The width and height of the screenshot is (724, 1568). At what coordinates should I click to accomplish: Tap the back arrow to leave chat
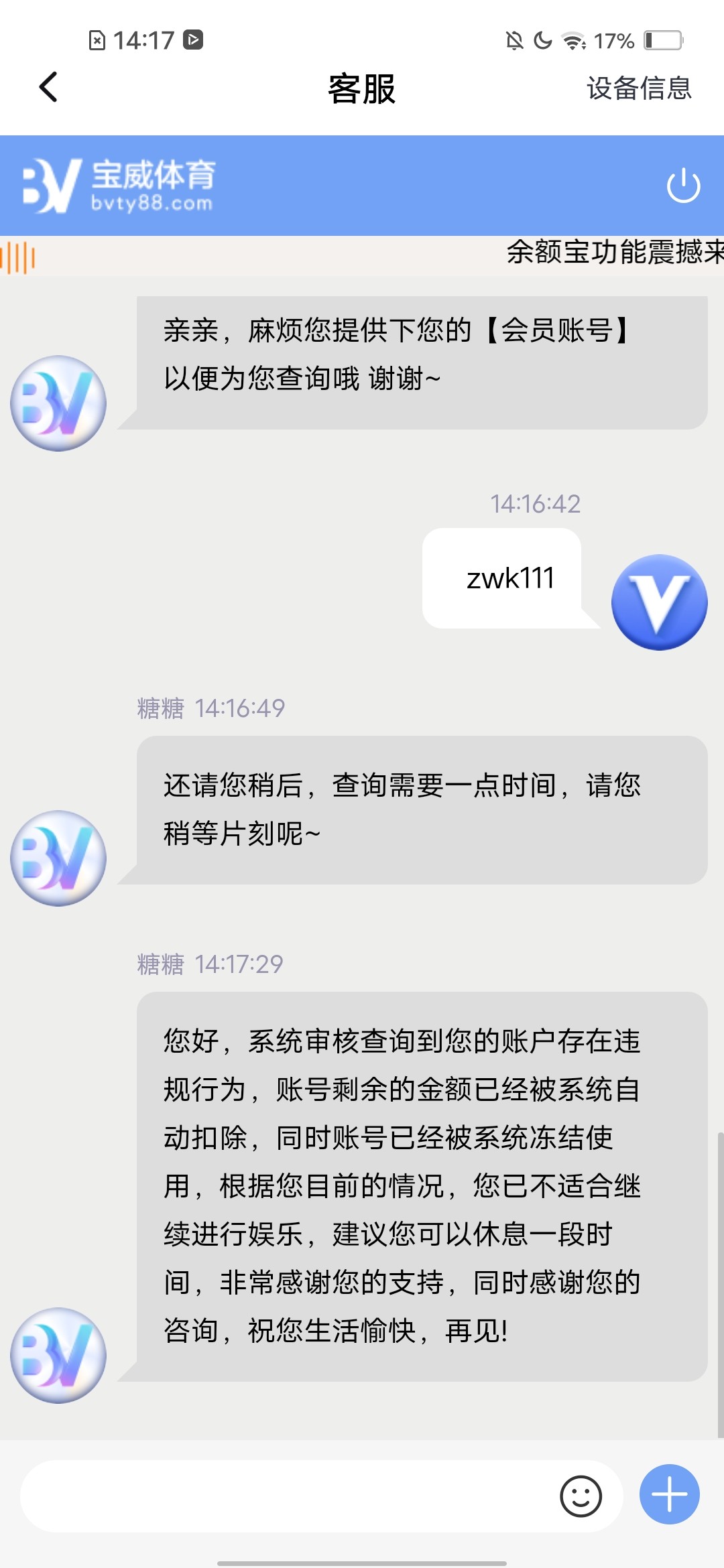(x=47, y=87)
